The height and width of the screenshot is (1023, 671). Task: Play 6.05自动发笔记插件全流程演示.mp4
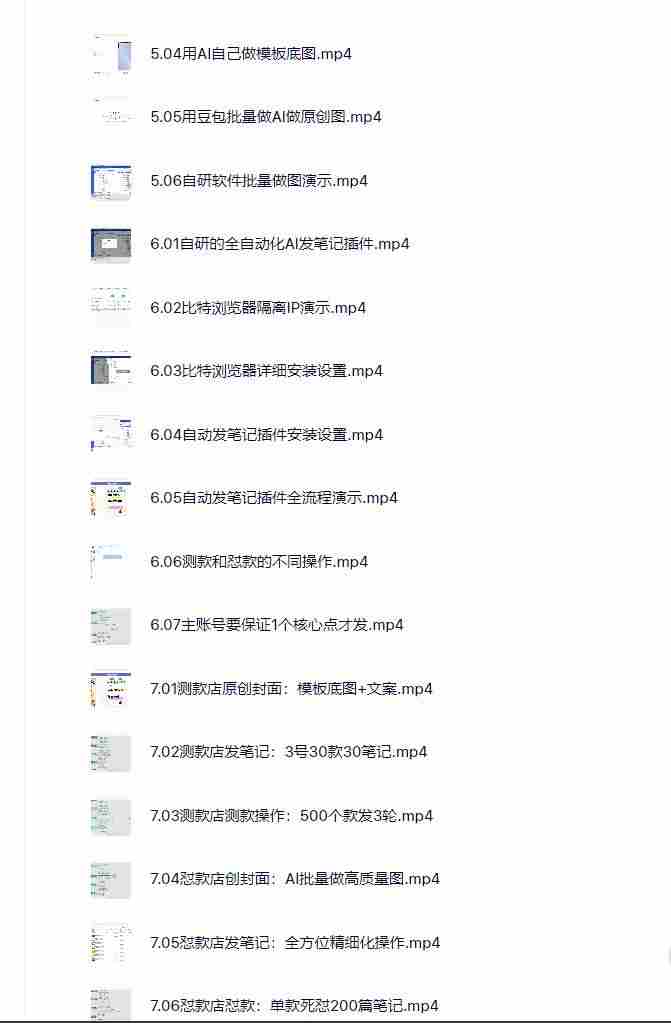pyautogui.click(x=274, y=498)
